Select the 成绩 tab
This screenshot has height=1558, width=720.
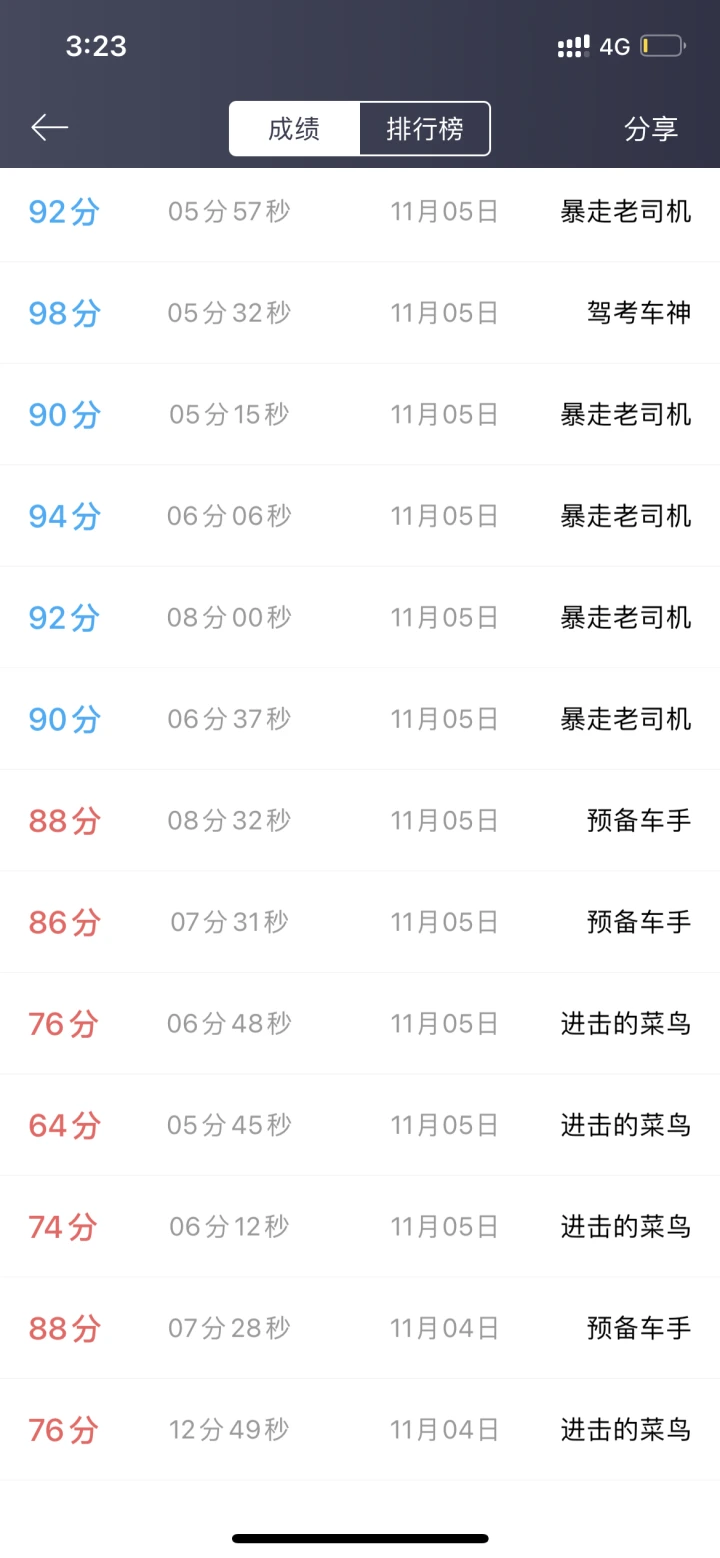click(294, 128)
